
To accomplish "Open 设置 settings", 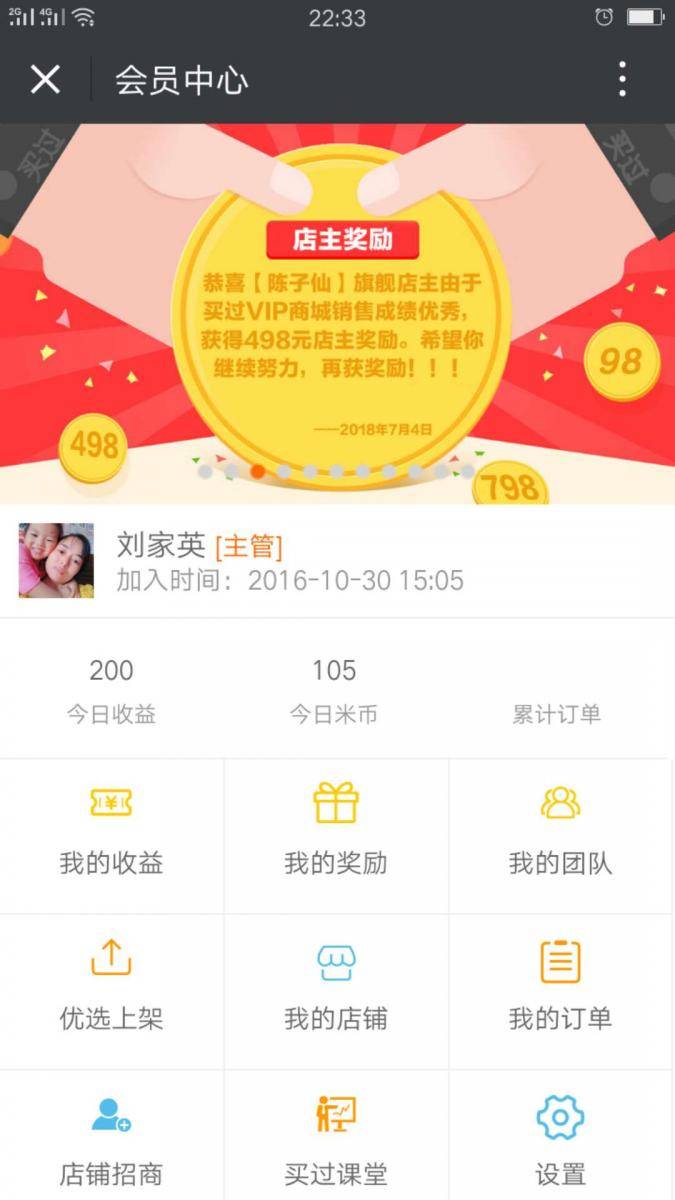I will click(560, 1140).
